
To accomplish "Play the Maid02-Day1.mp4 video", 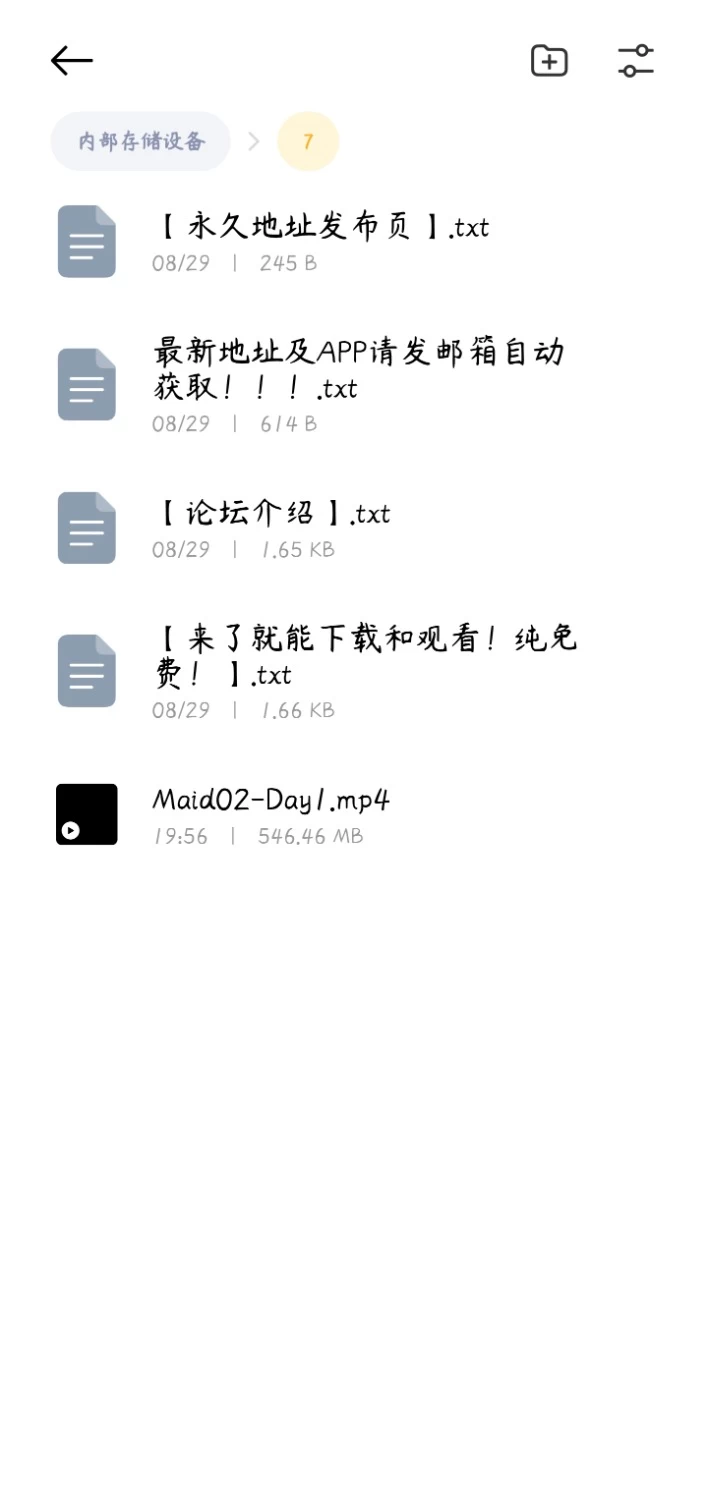I will pos(354,814).
